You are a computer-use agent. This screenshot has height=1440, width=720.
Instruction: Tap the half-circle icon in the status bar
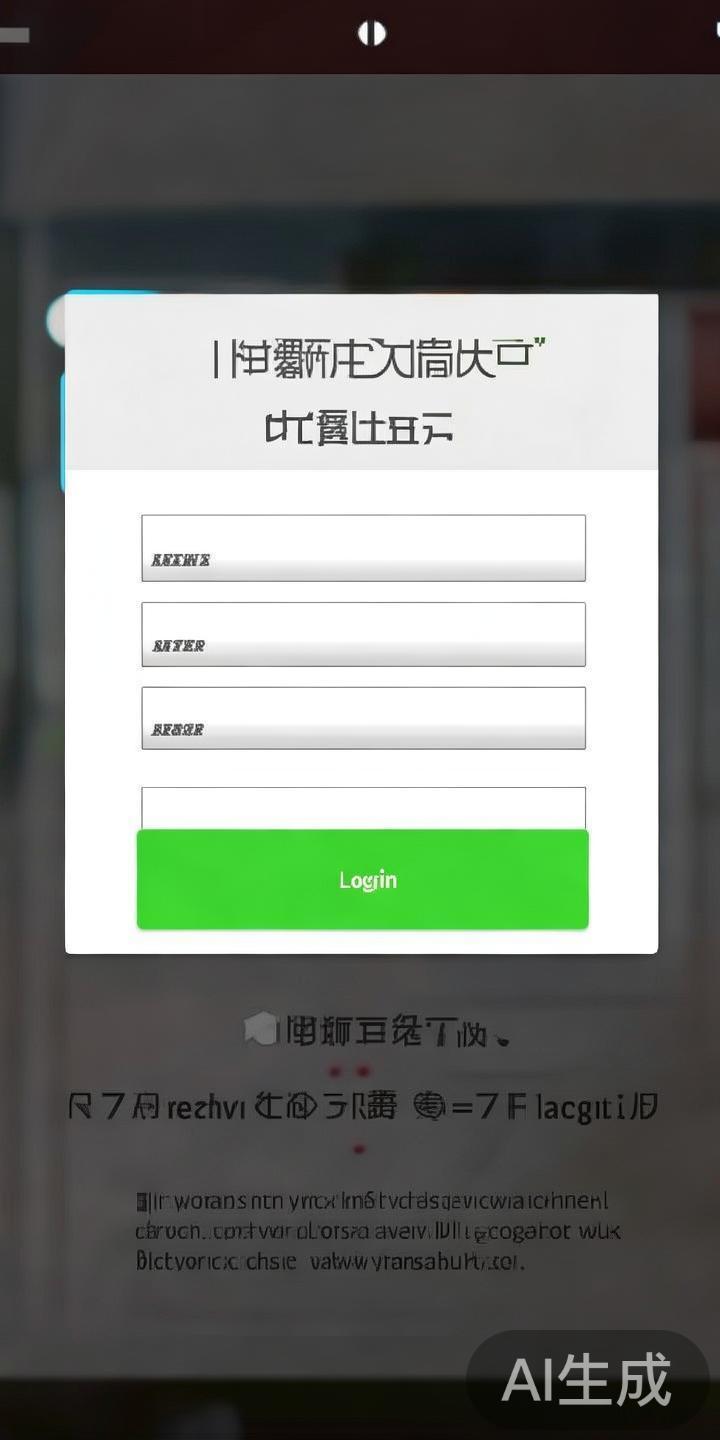371,33
